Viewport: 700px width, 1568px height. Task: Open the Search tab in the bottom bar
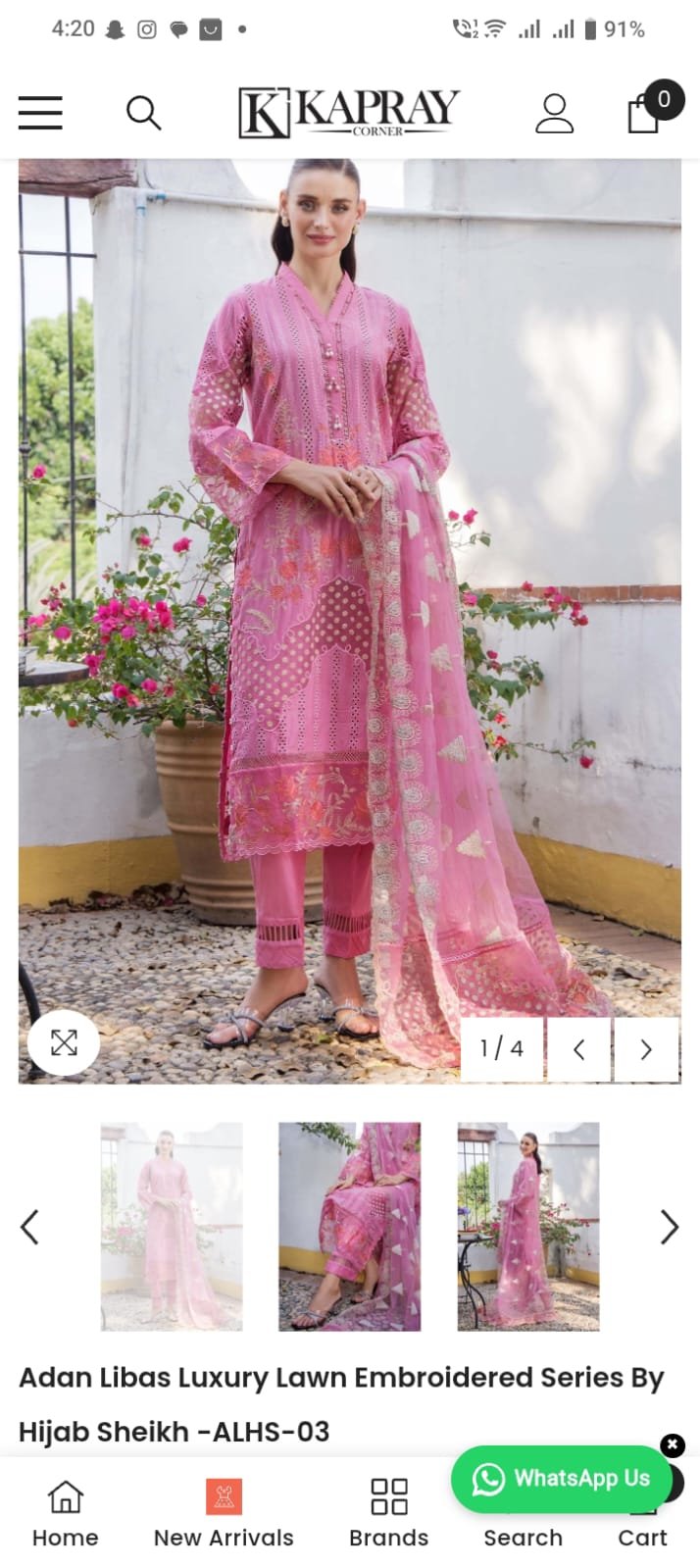pyautogui.click(x=523, y=1536)
